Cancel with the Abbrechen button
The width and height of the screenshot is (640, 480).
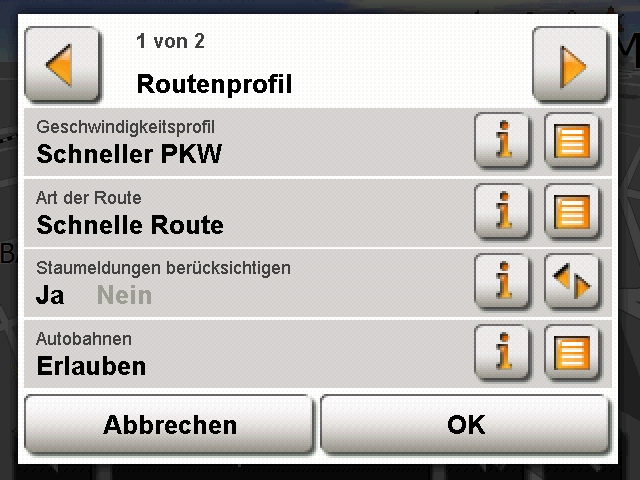(169, 424)
